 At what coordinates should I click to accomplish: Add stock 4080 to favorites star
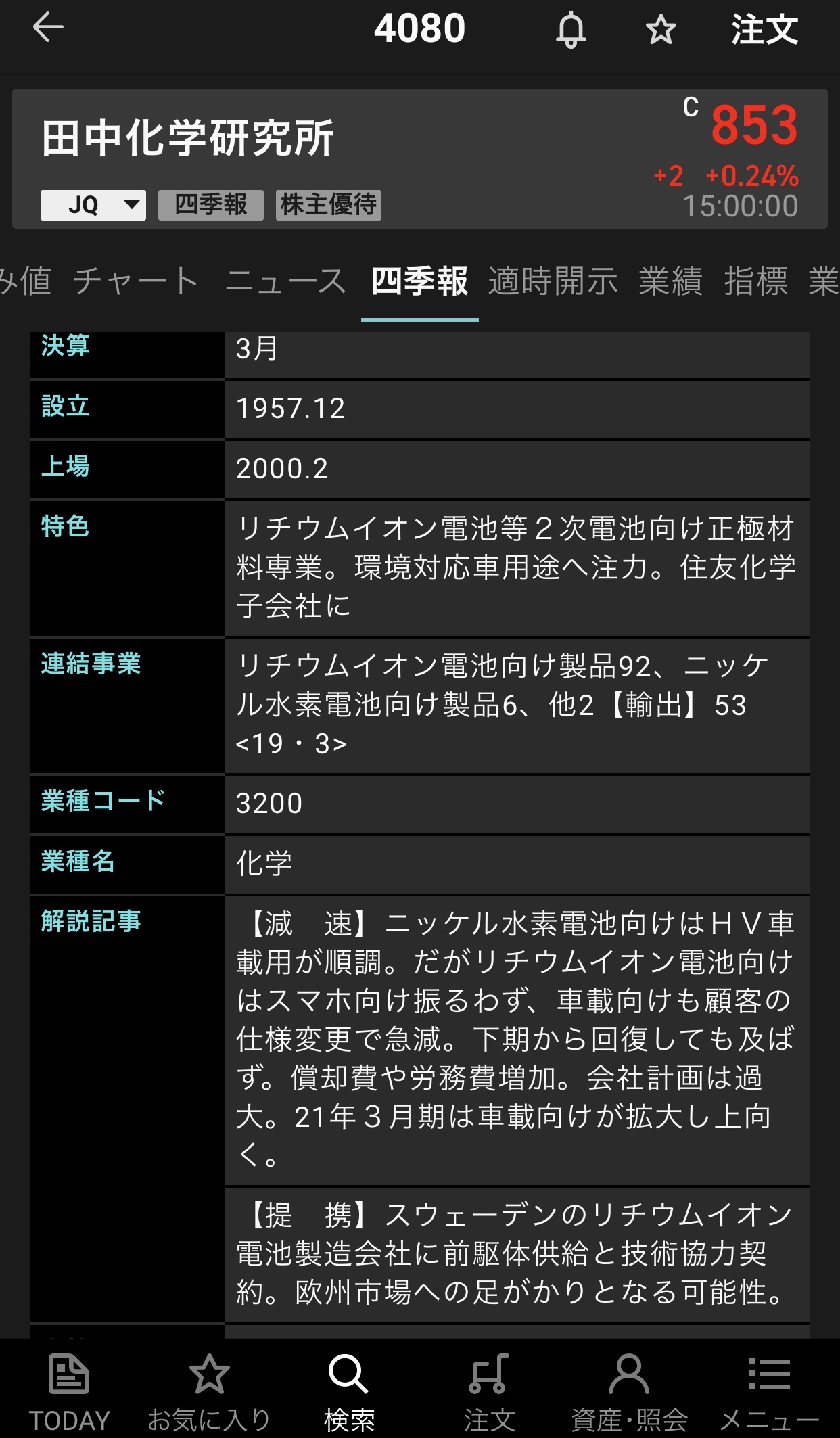660,30
